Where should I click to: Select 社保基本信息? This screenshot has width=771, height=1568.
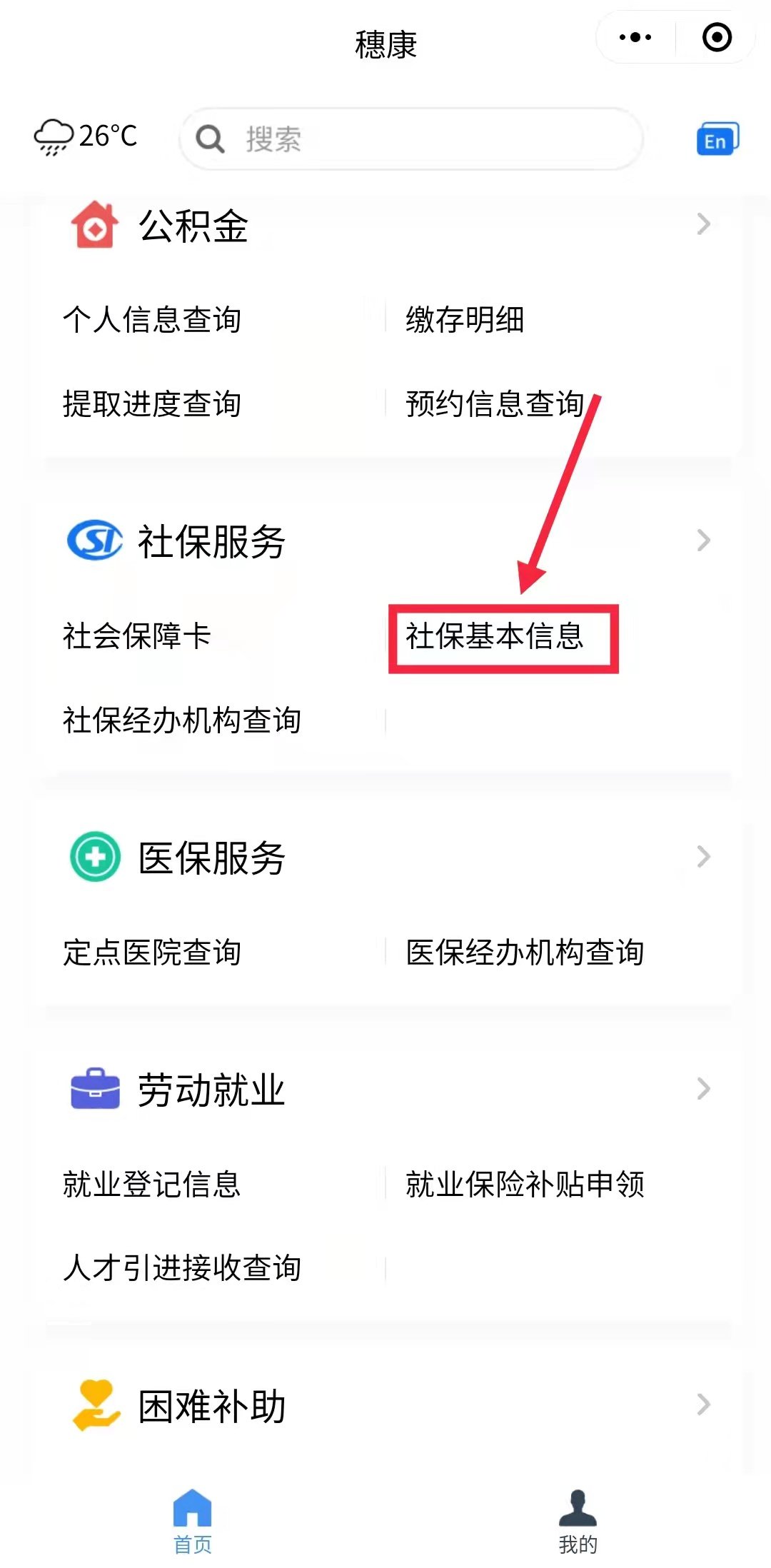pyautogui.click(x=495, y=636)
